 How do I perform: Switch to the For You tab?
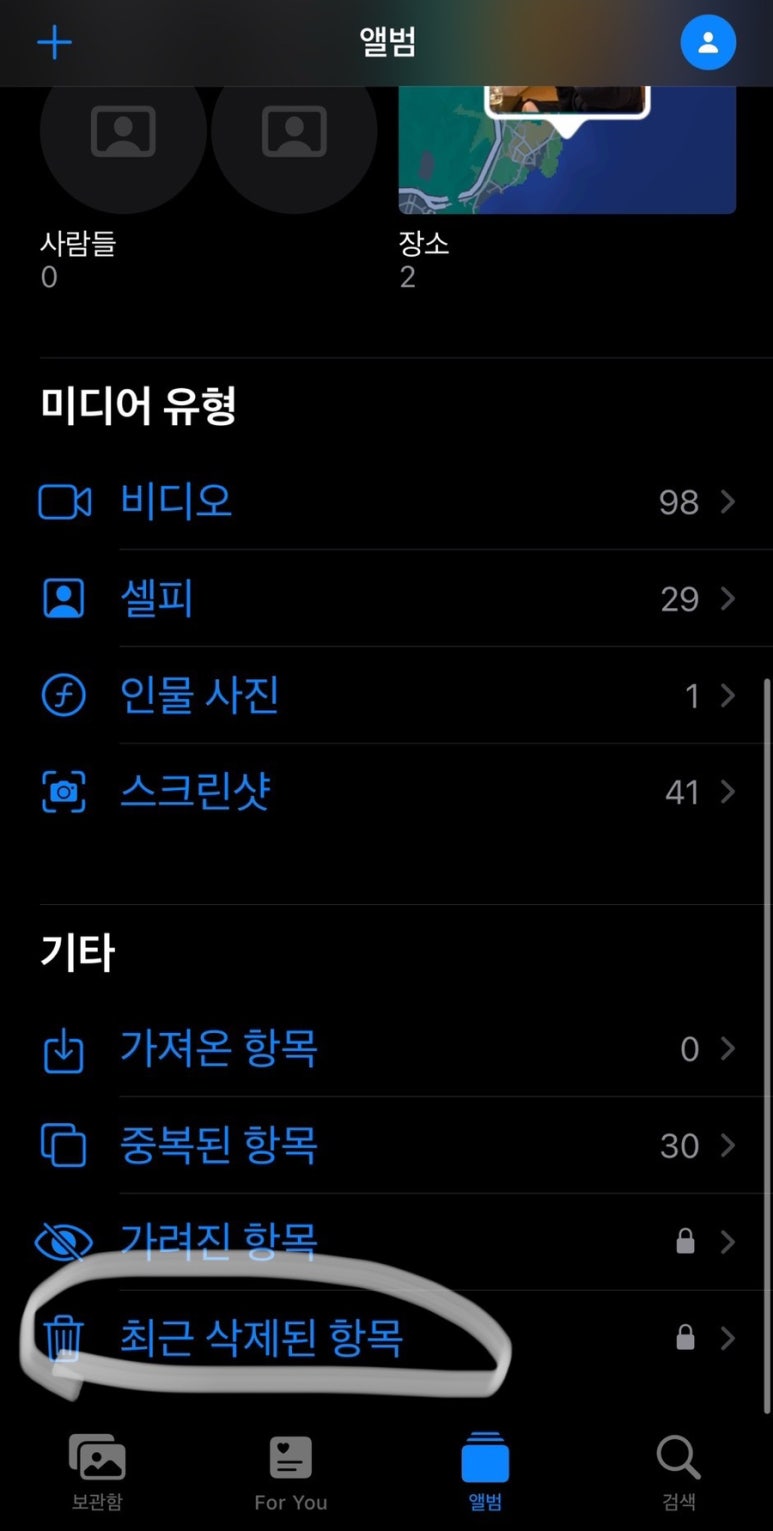pyautogui.click(x=290, y=1472)
